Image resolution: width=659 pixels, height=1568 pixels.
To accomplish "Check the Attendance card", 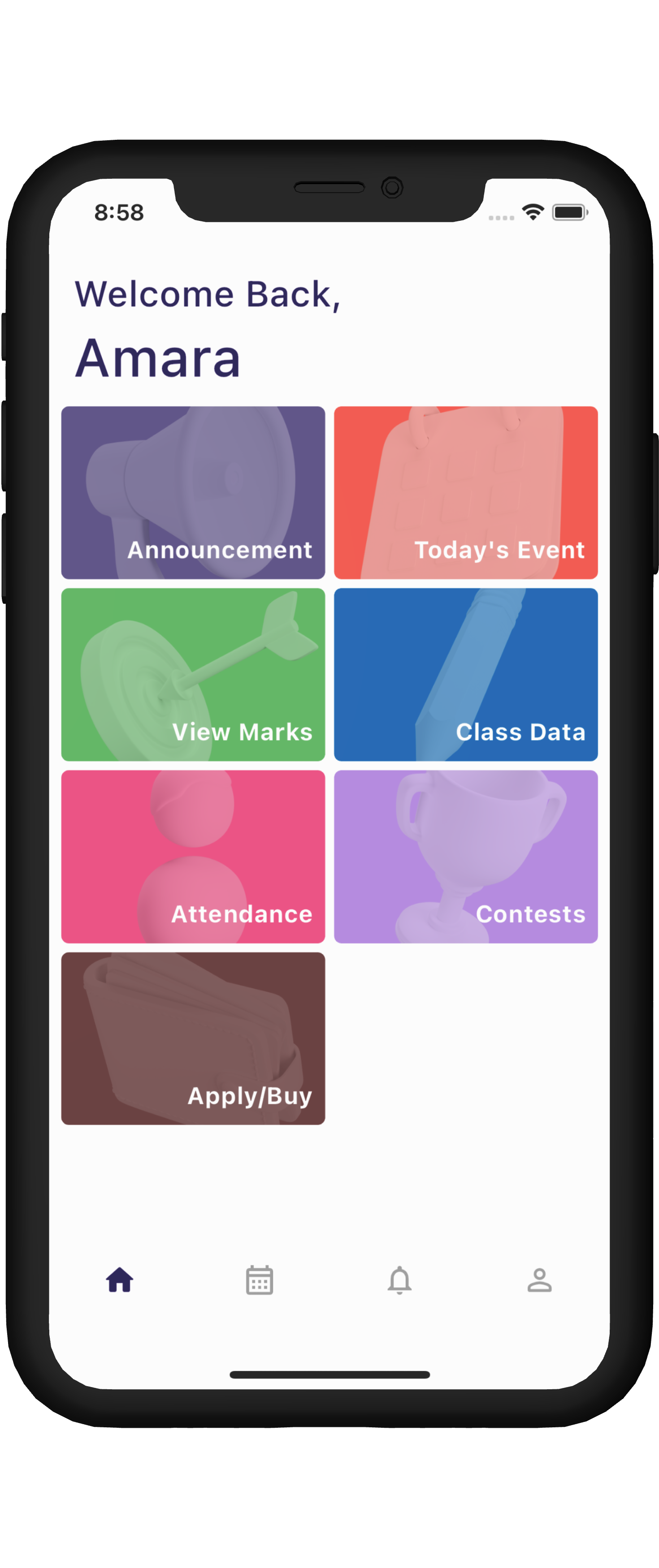I will (193, 857).
